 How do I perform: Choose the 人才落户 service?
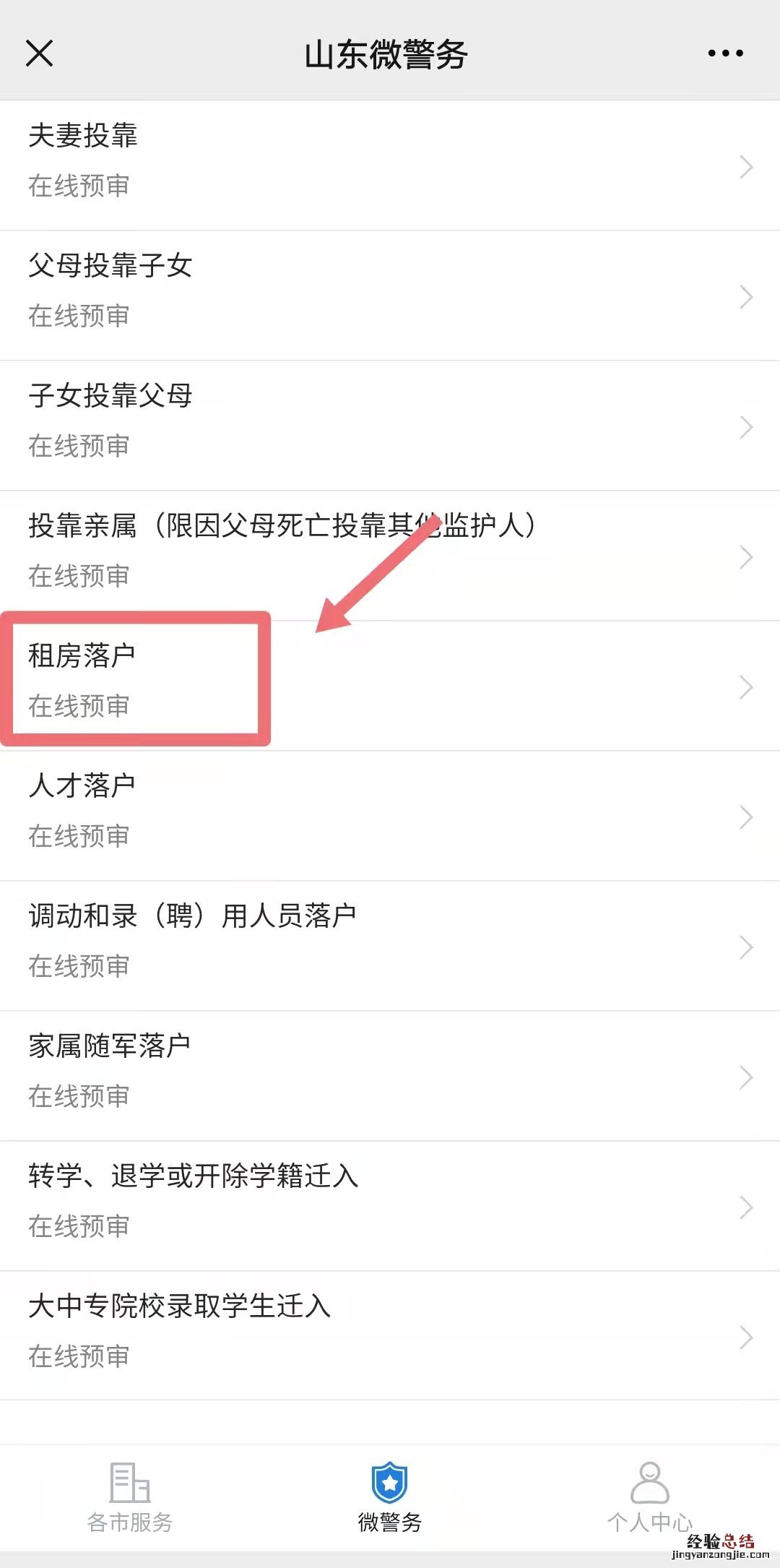pos(390,816)
